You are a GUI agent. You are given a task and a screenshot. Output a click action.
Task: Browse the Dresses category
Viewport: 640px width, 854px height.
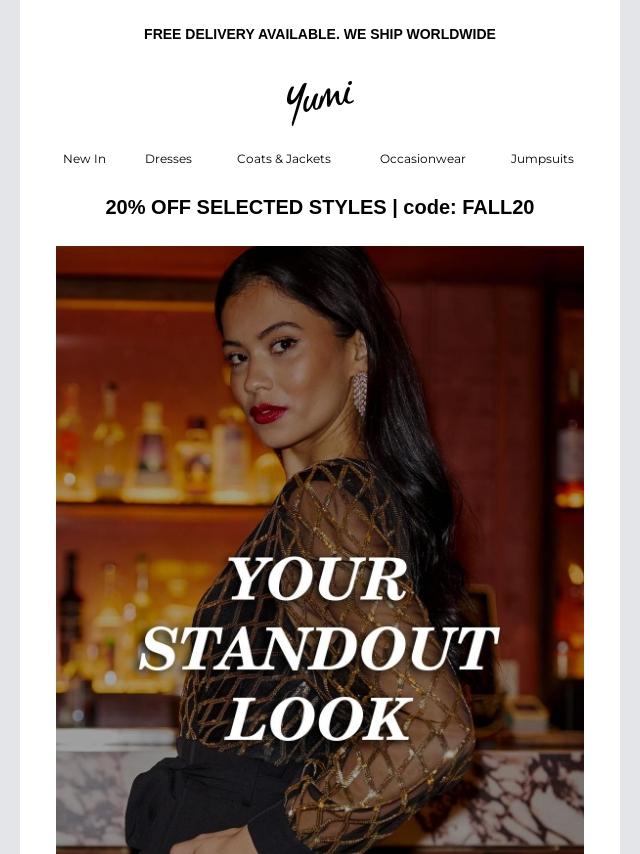click(x=168, y=159)
